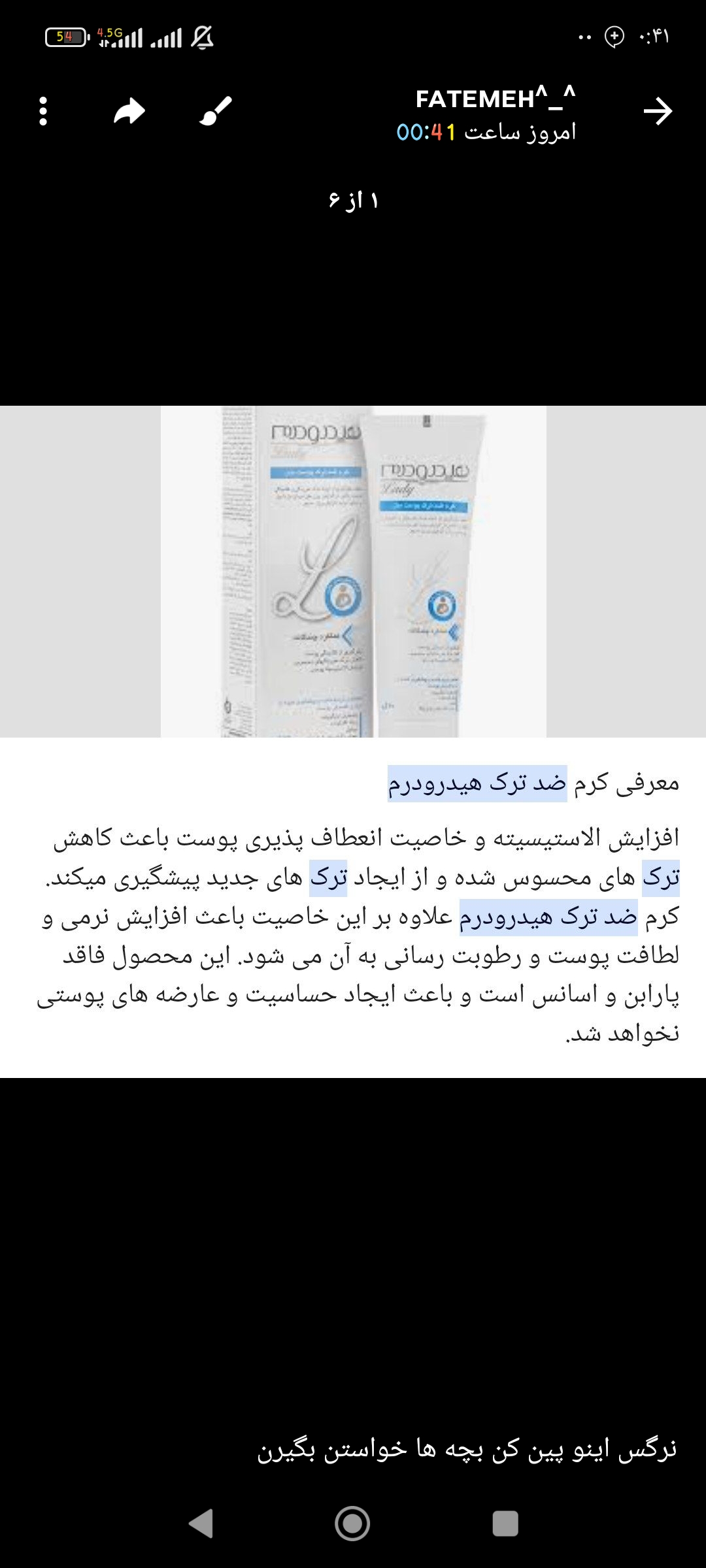Open recent apps with the square button
Viewport: 706px width, 1568px height.
click(505, 1524)
